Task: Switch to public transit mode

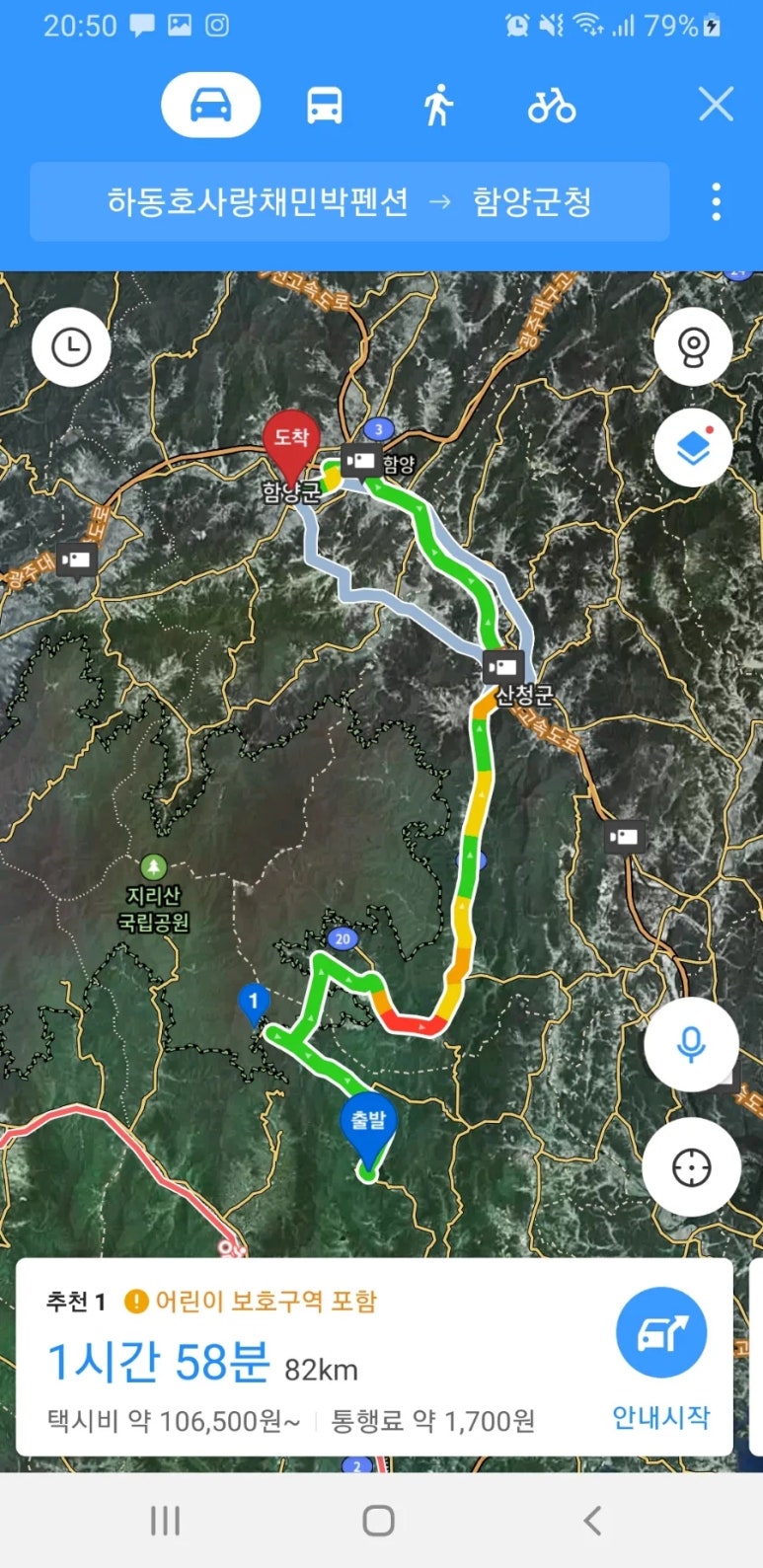Action: [x=324, y=105]
